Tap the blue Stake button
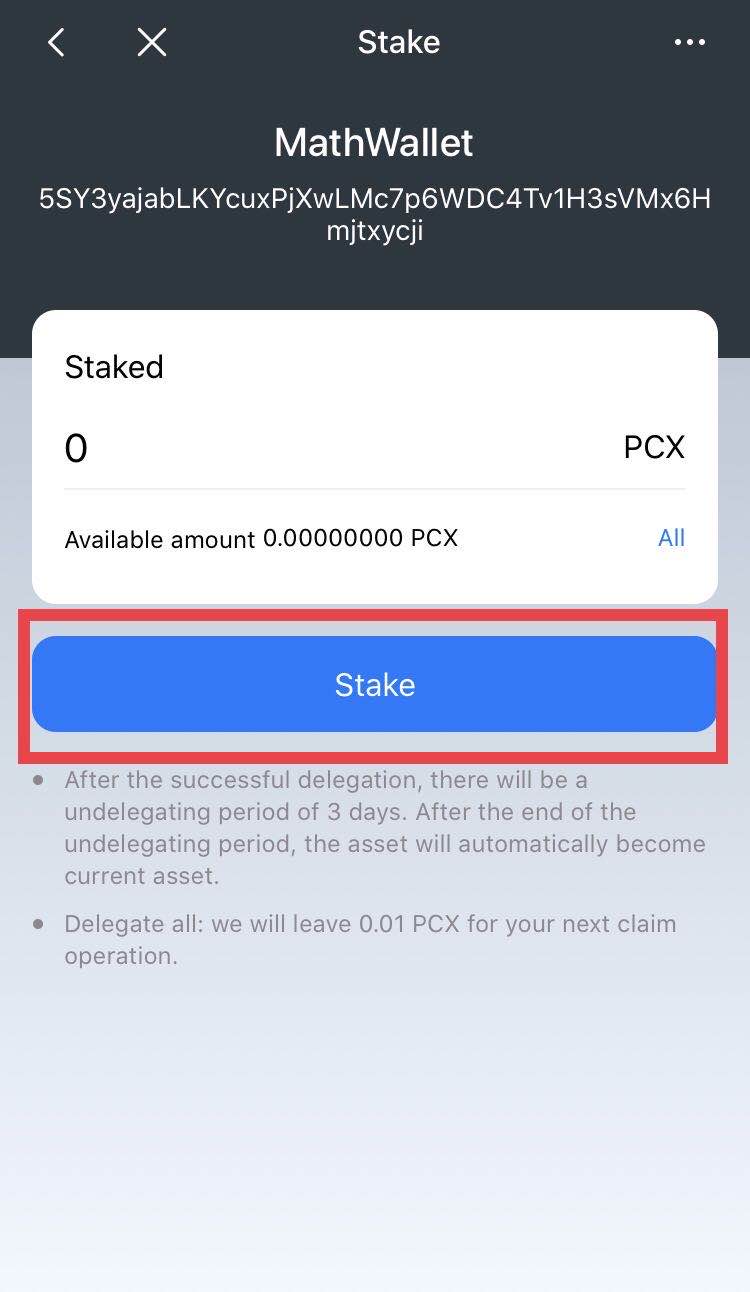 click(x=375, y=685)
